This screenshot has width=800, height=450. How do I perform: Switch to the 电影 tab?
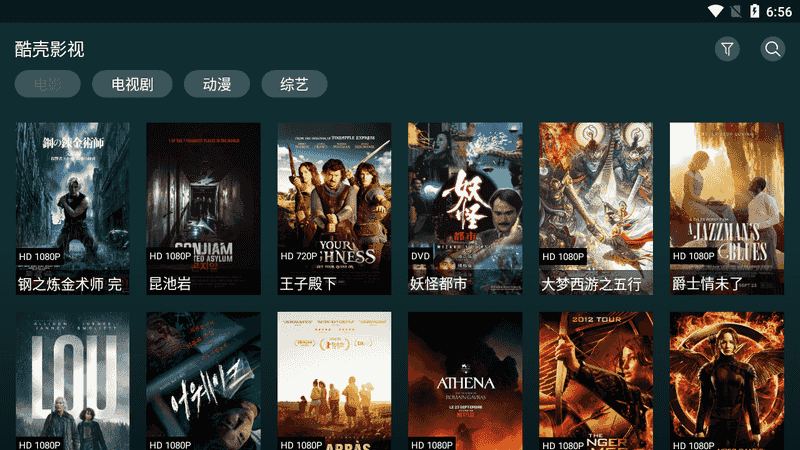48,84
